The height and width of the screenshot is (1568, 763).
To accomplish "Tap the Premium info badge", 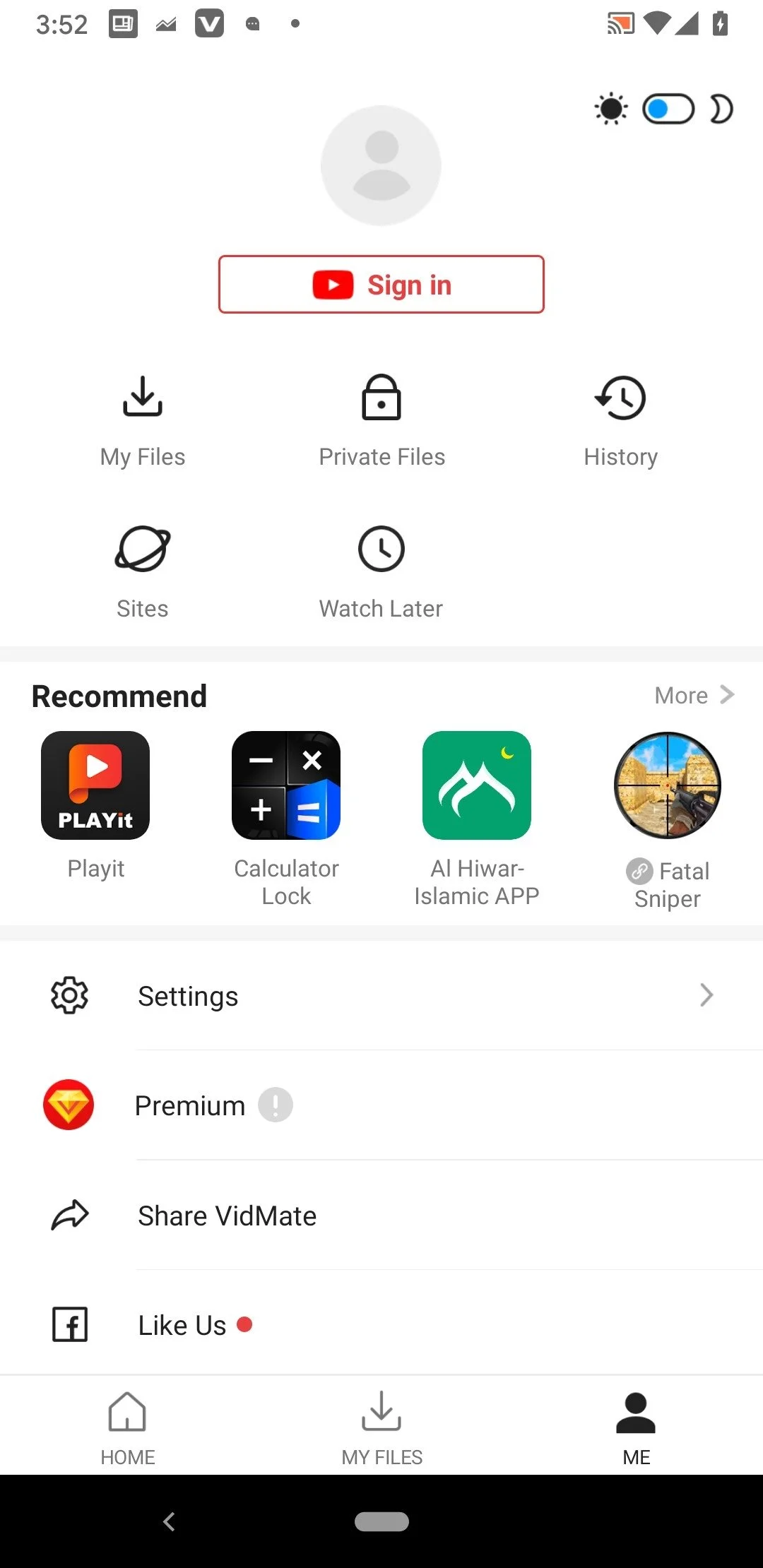I will (274, 1104).
